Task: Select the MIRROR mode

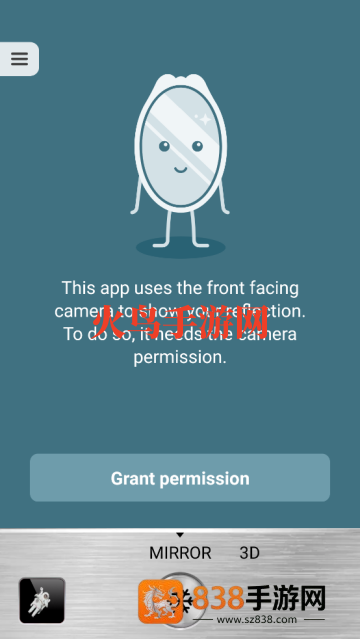Action: [180, 553]
